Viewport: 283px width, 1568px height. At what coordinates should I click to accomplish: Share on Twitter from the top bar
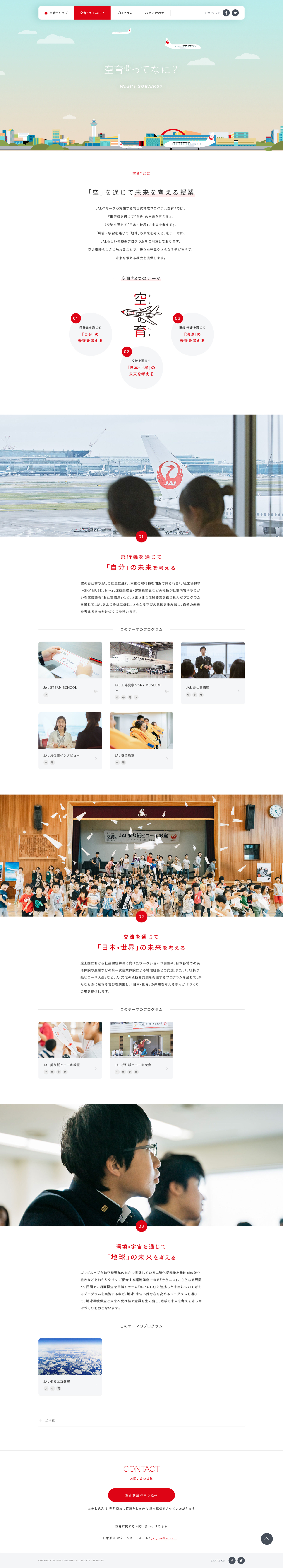pyautogui.click(x=235, y=13)
